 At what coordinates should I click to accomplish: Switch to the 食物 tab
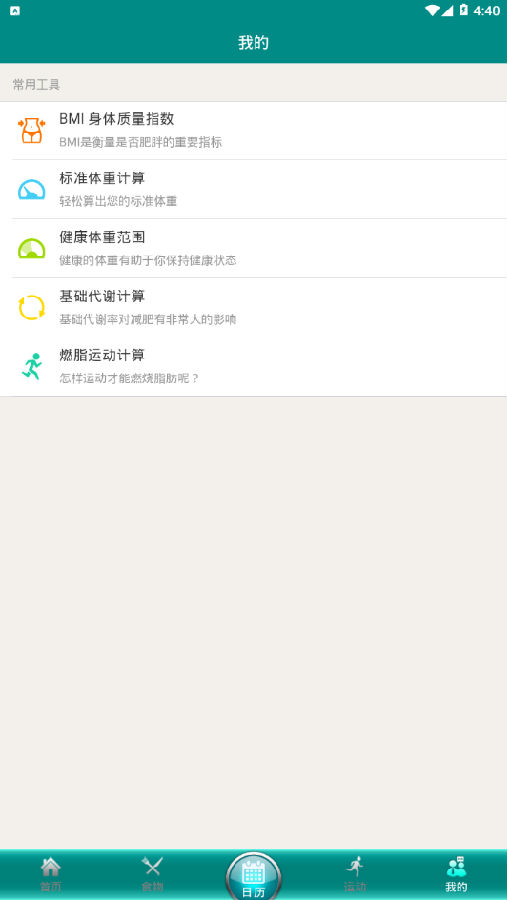(152, 874)
